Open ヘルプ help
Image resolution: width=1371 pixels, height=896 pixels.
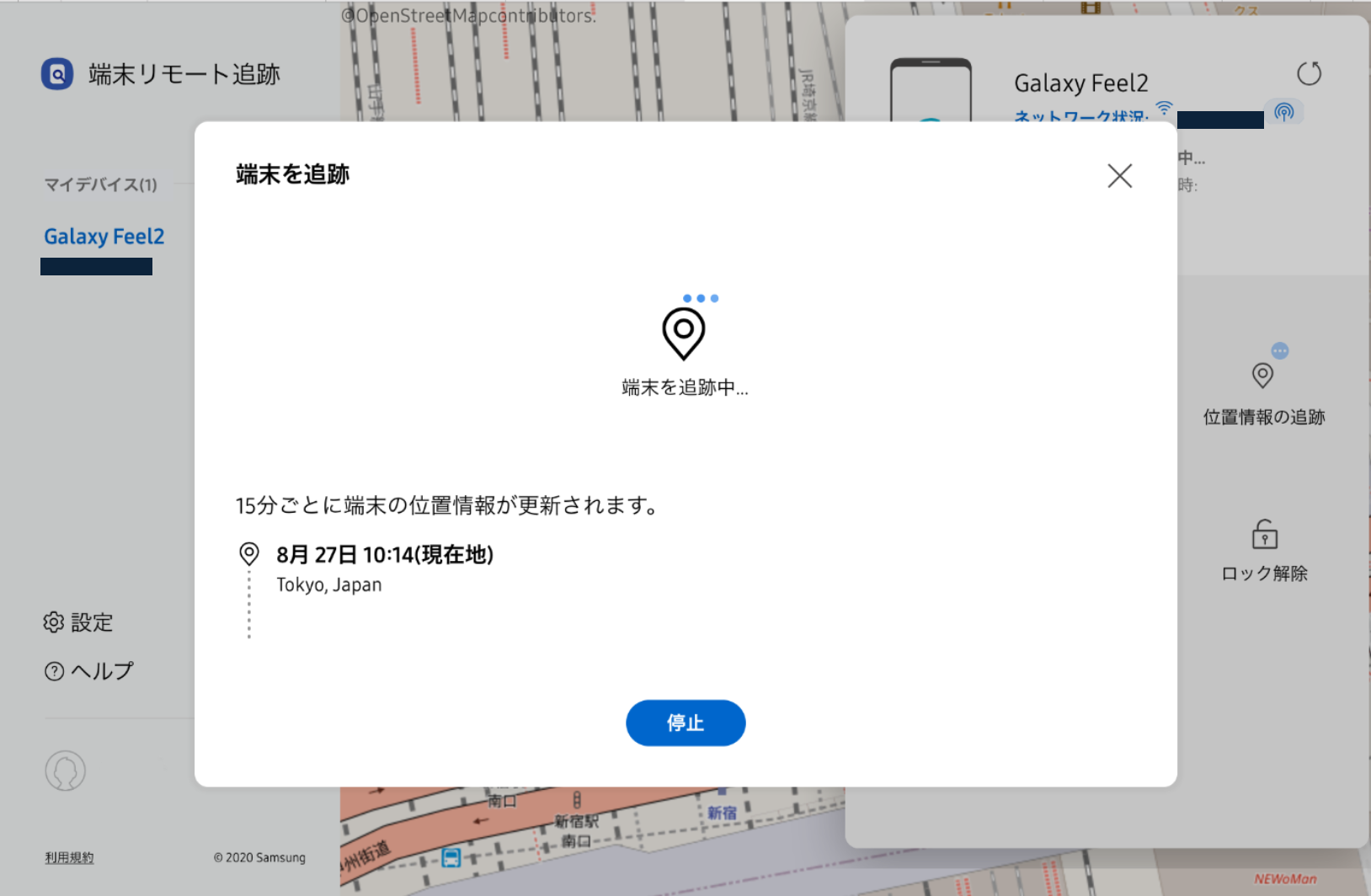click(x=89, y=671)
